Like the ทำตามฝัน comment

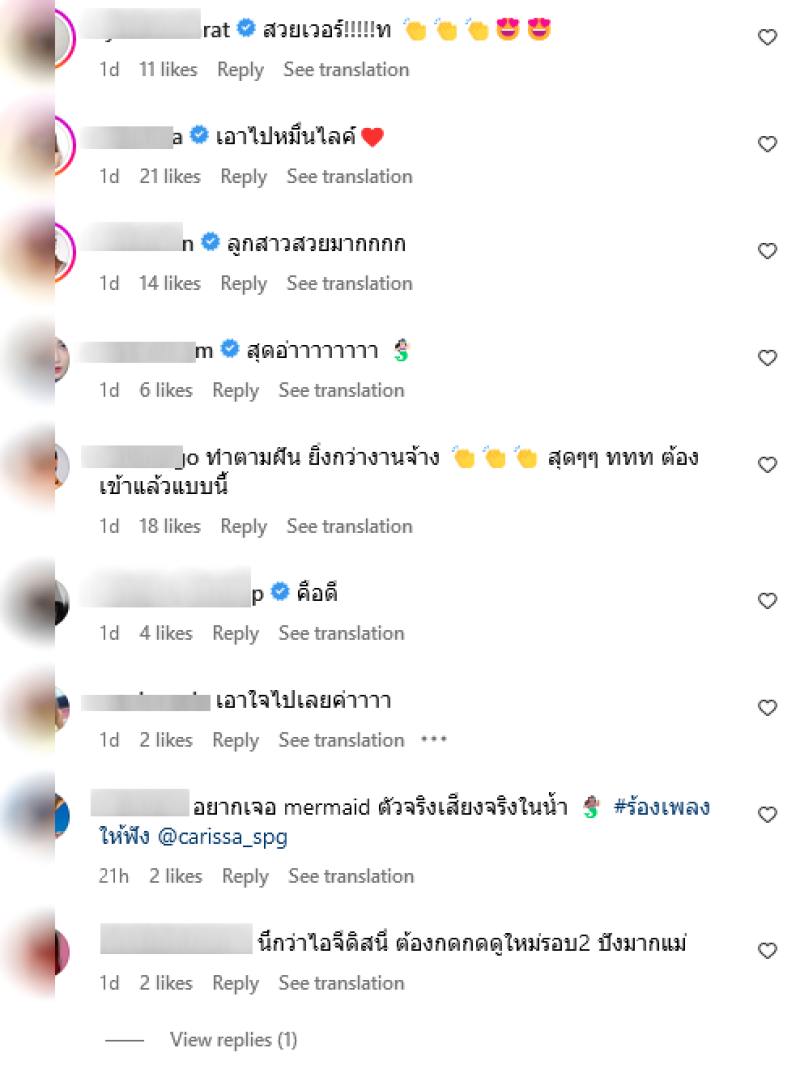[767, 465]
